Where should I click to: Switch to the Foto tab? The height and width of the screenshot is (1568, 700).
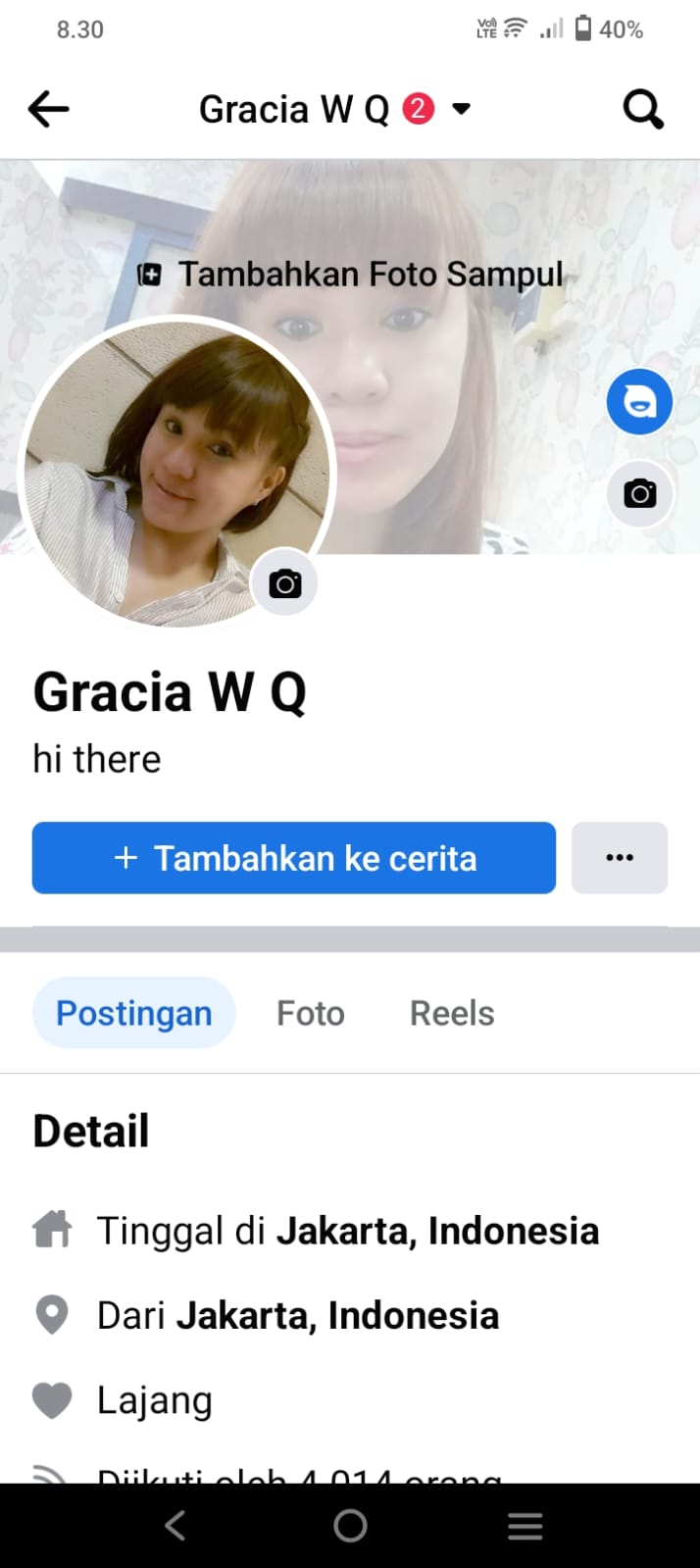tap(311, 1013)
